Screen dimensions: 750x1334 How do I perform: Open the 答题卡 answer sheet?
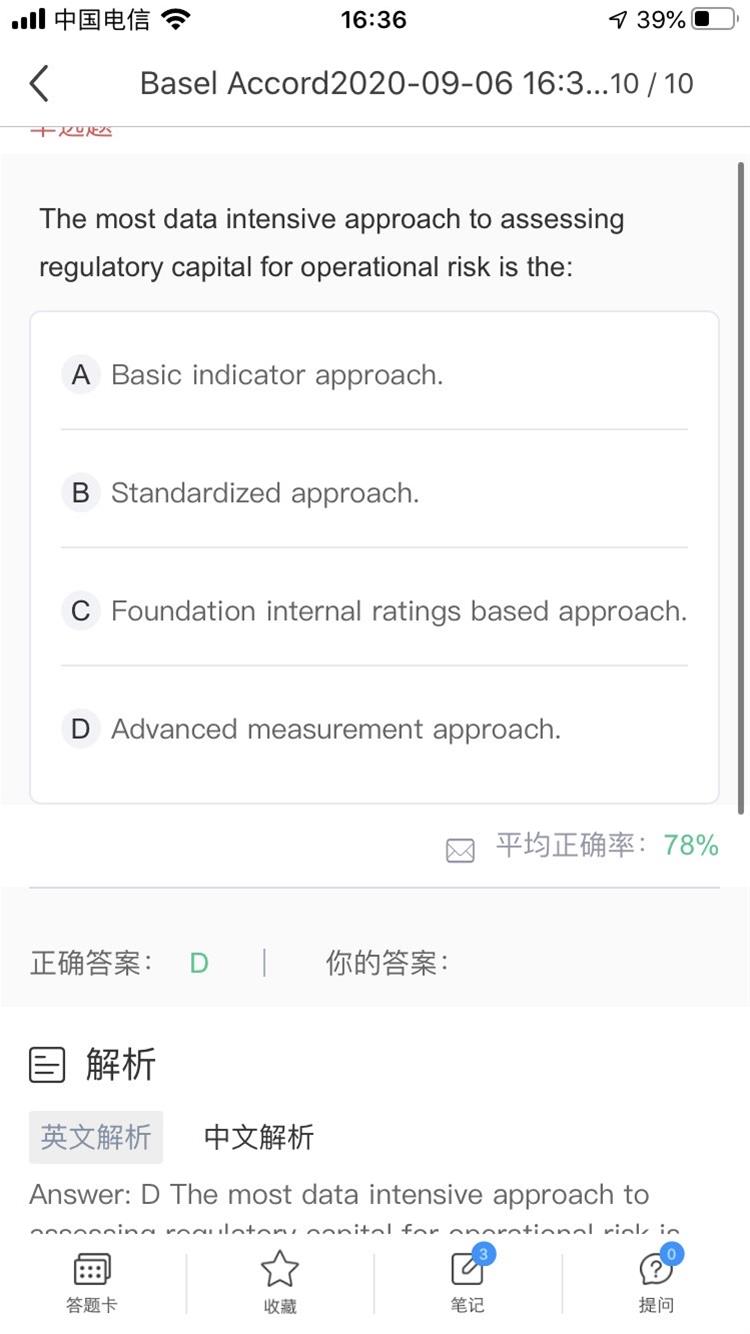tap(92, 1283)
